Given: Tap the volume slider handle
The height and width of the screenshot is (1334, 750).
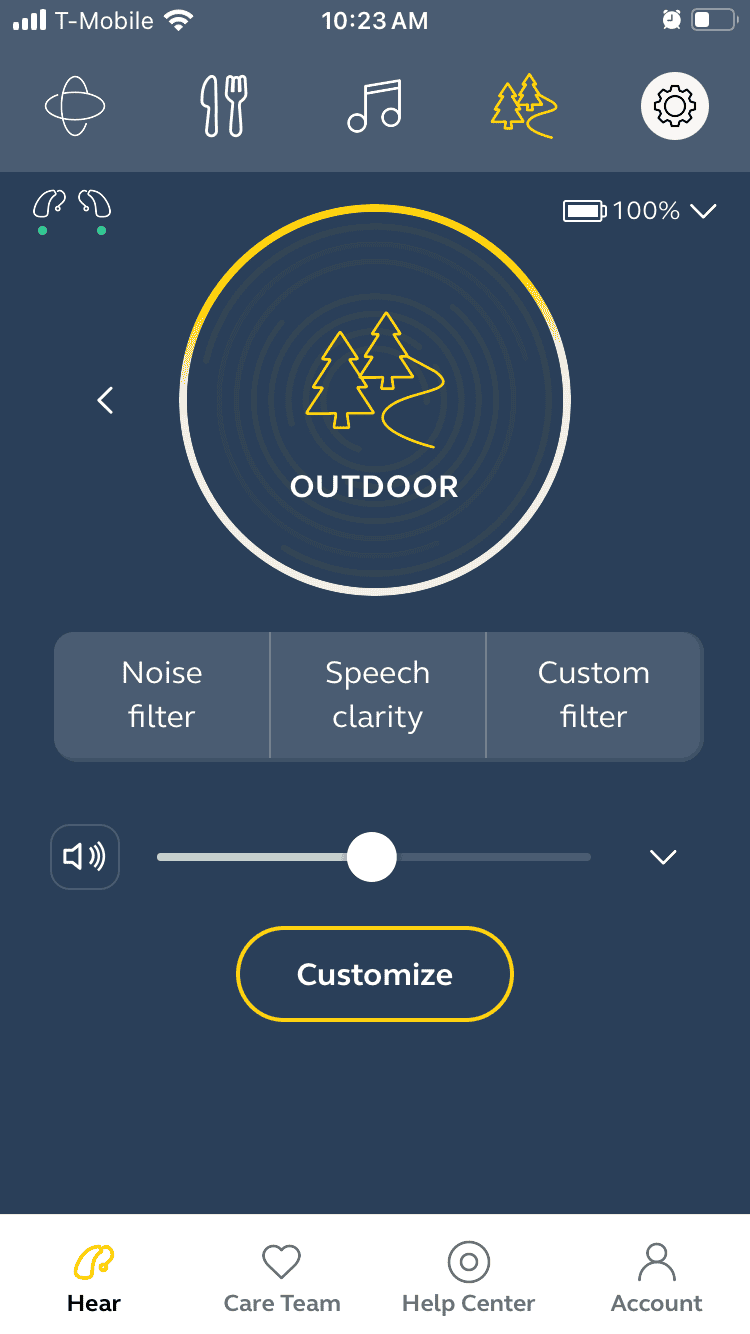Looking at the screenshot, I should (372, 857).
